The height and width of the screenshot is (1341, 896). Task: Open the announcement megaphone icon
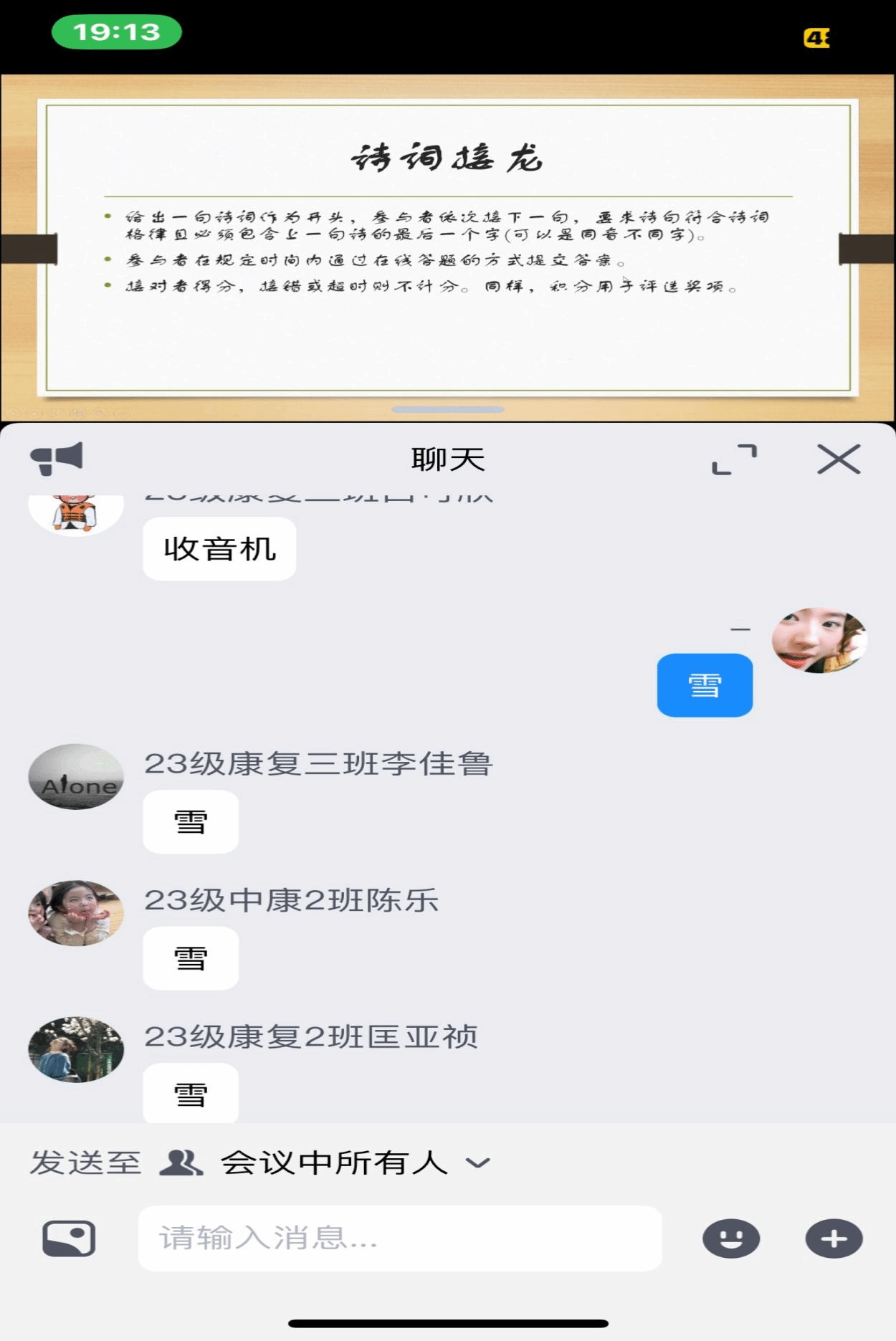click(57, 459)
